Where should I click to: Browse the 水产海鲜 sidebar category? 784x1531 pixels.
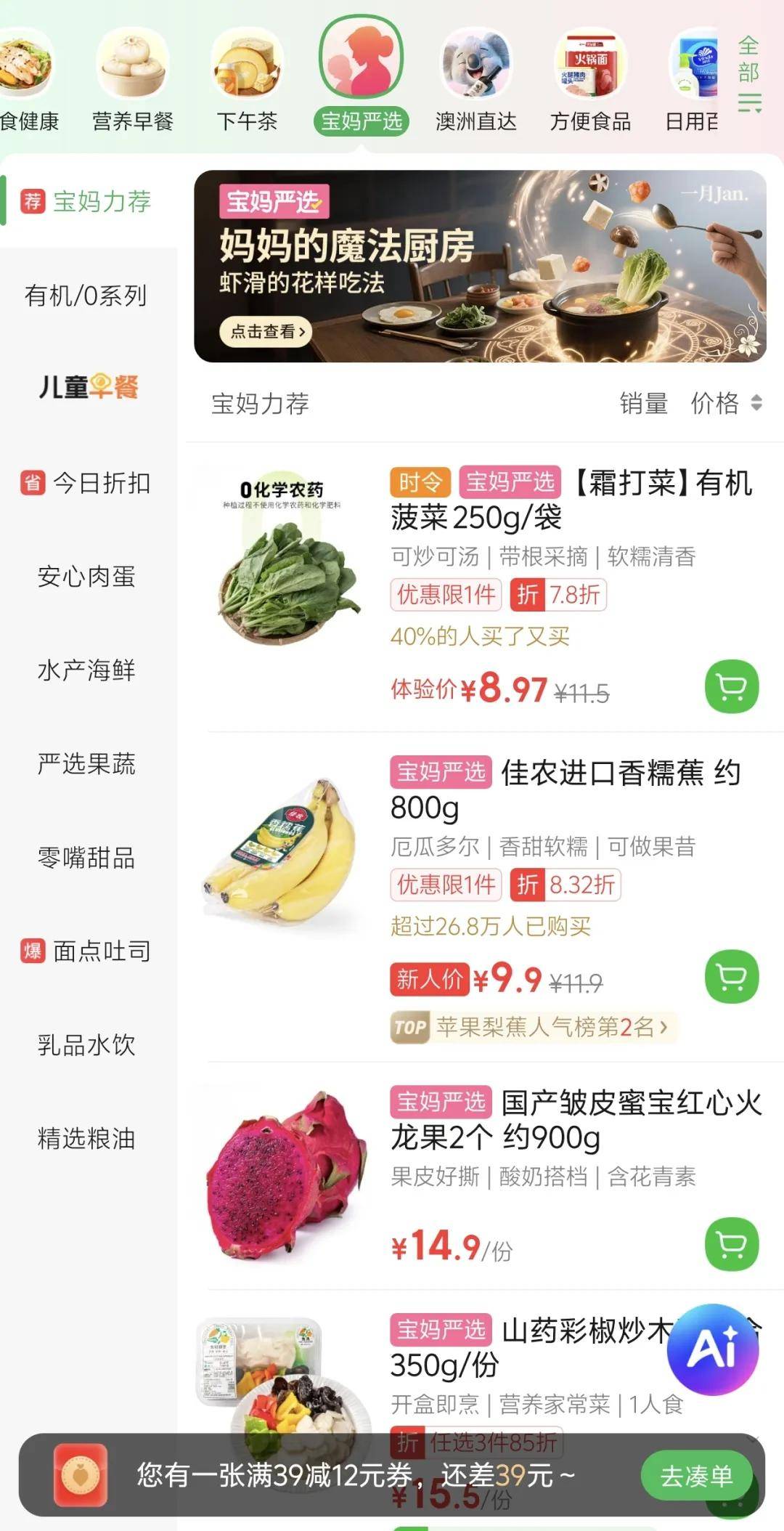(86, 670)
